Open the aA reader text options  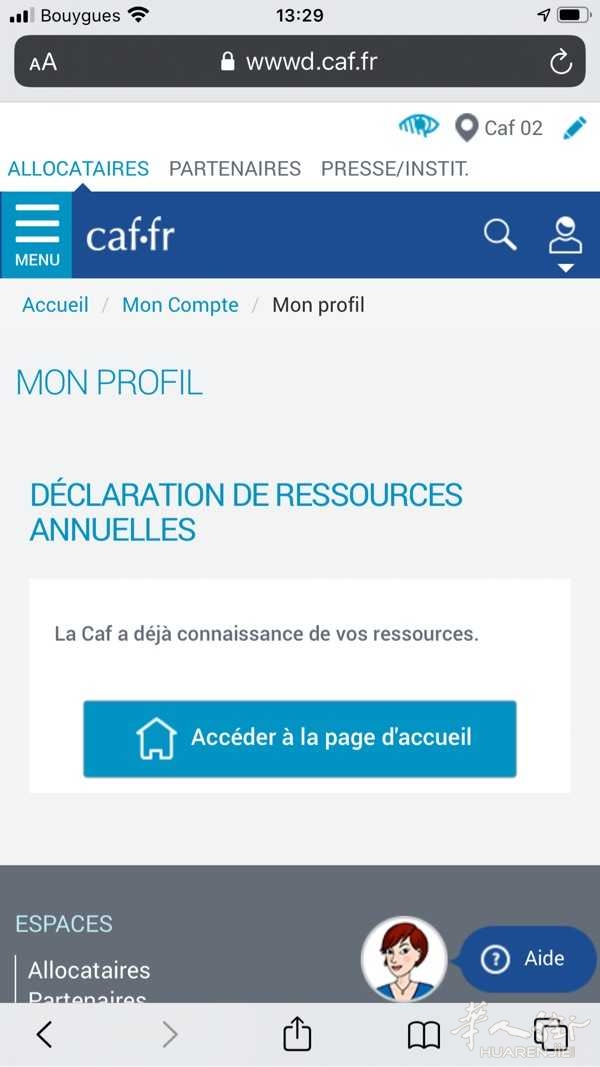pyautogui.click(x=43, y=63)
